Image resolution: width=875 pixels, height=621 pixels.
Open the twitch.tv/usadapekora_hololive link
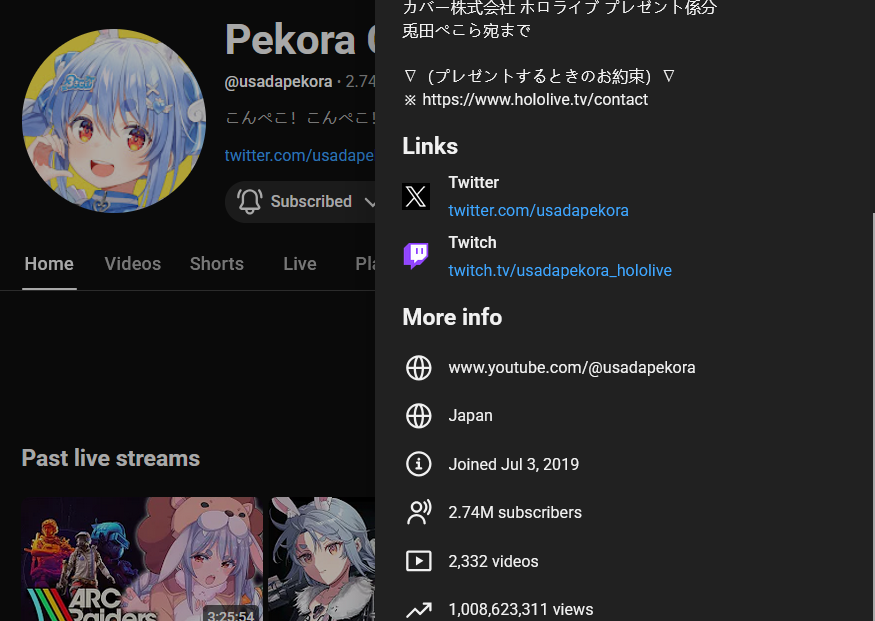(559, 270)
